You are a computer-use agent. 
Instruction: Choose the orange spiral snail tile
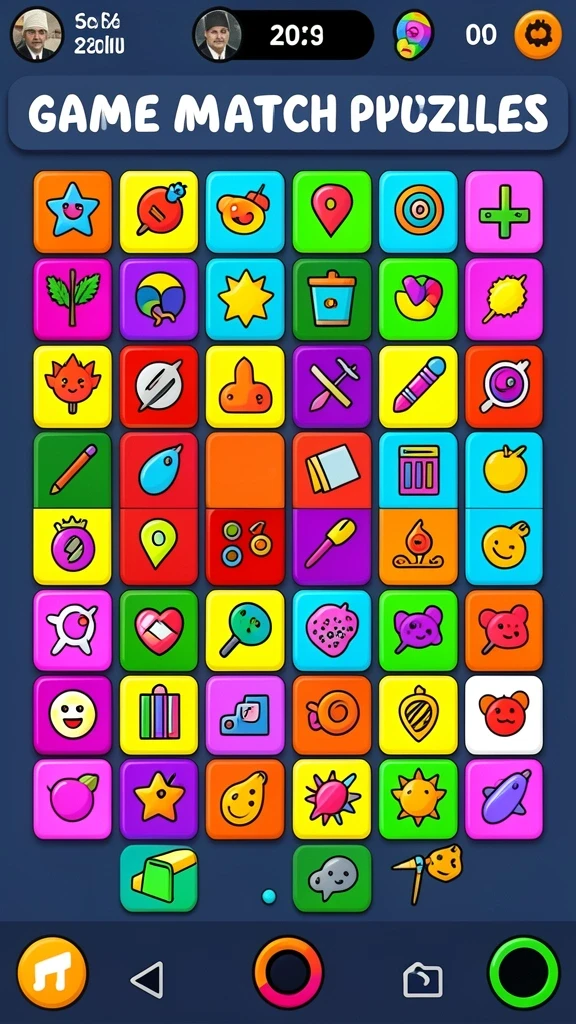[x=332, y=715]
